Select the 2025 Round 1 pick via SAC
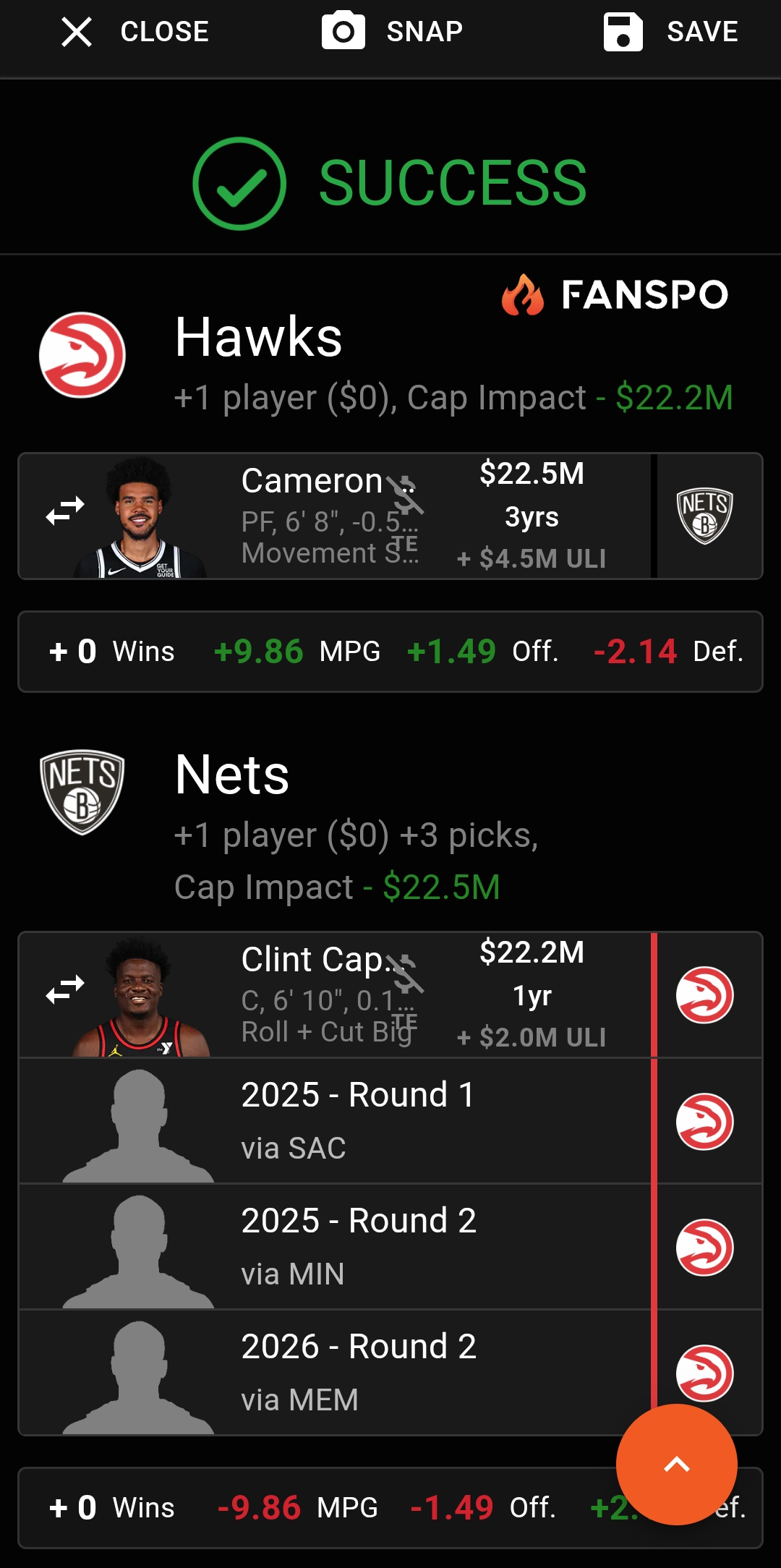 pos(358,1120)
